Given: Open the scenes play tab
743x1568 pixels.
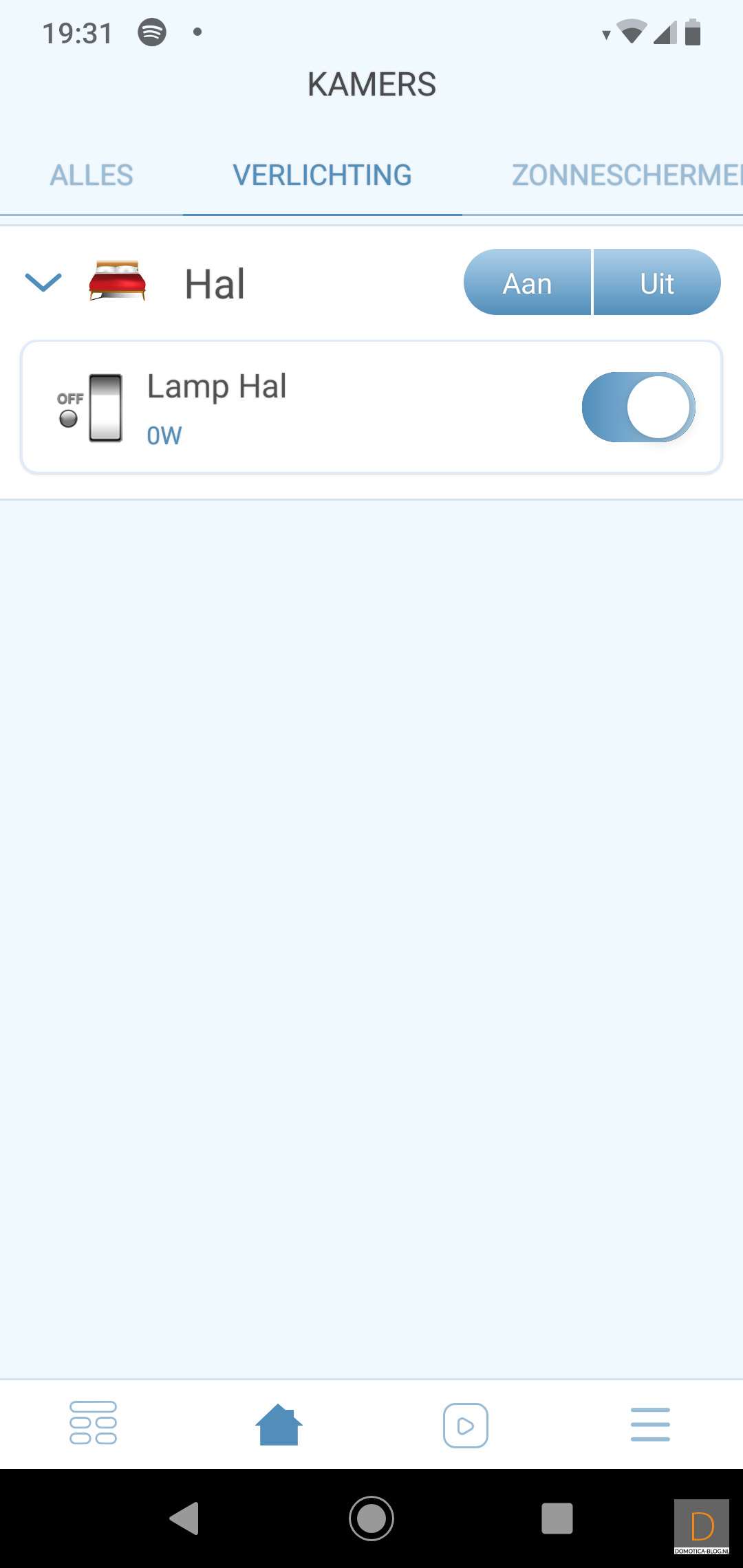Looking at the screenshot, I should pos(466,1425).
